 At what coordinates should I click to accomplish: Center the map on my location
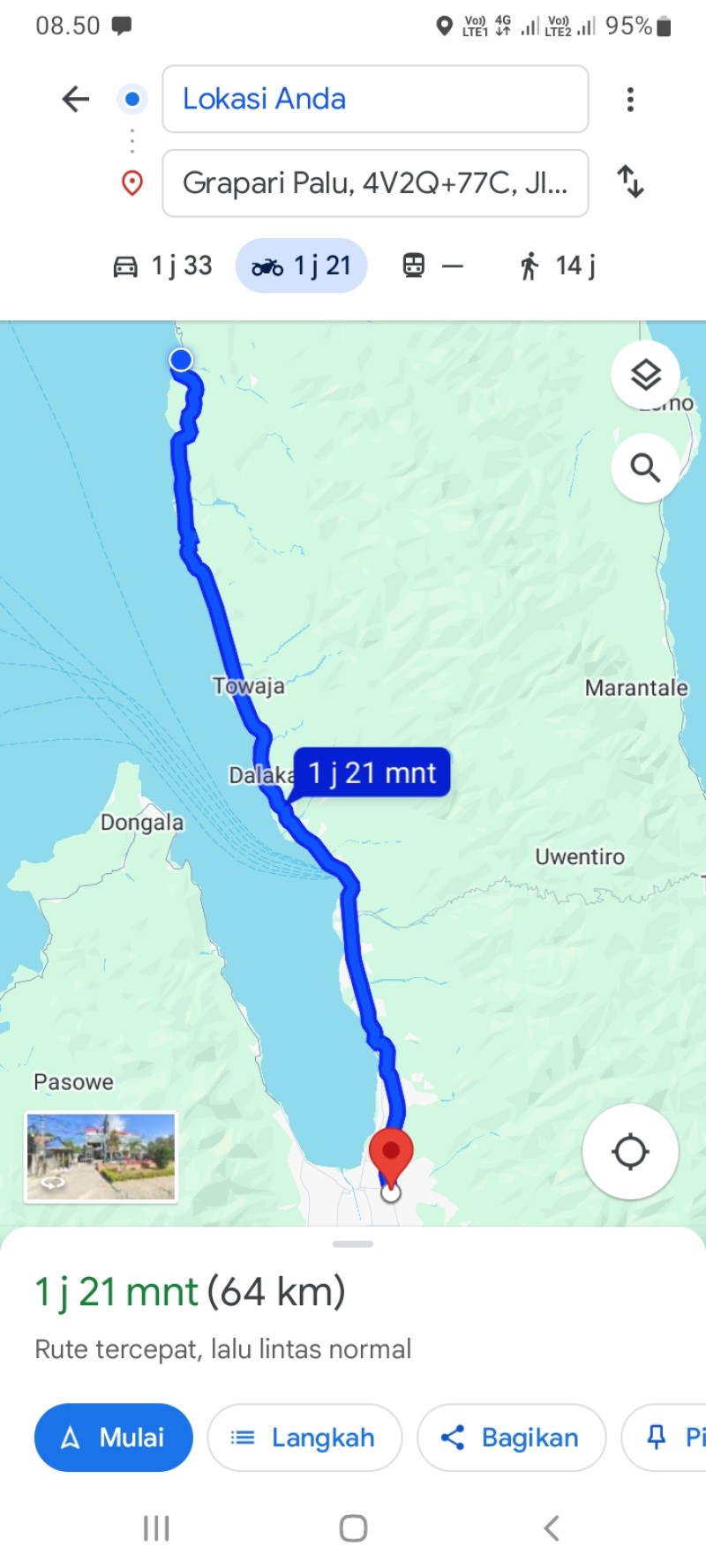point(630,1151)
